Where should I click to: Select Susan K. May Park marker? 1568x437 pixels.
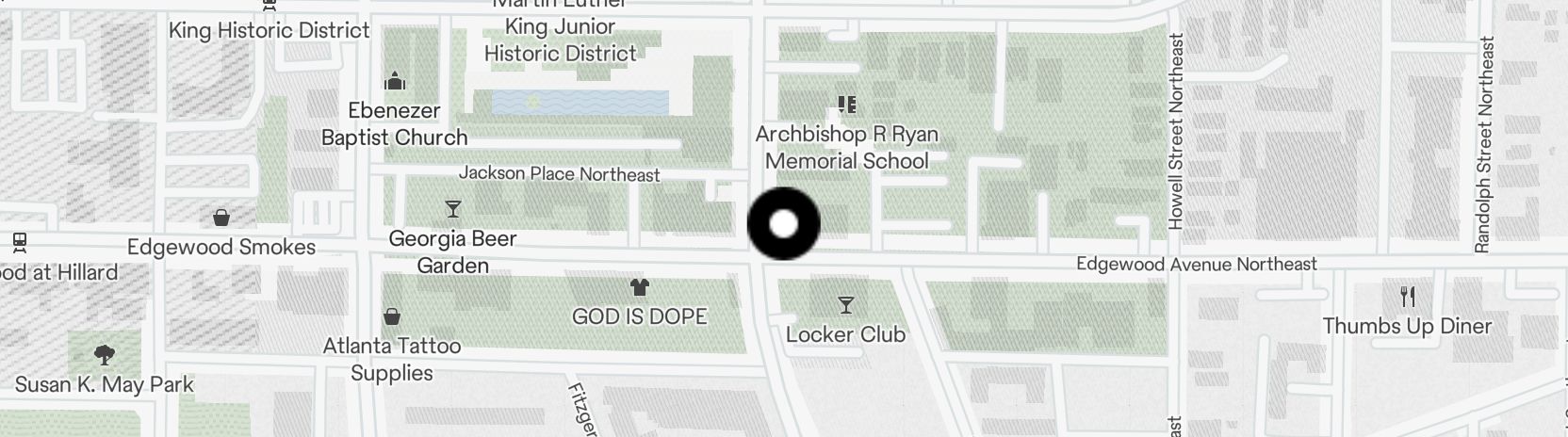(105, 355)
